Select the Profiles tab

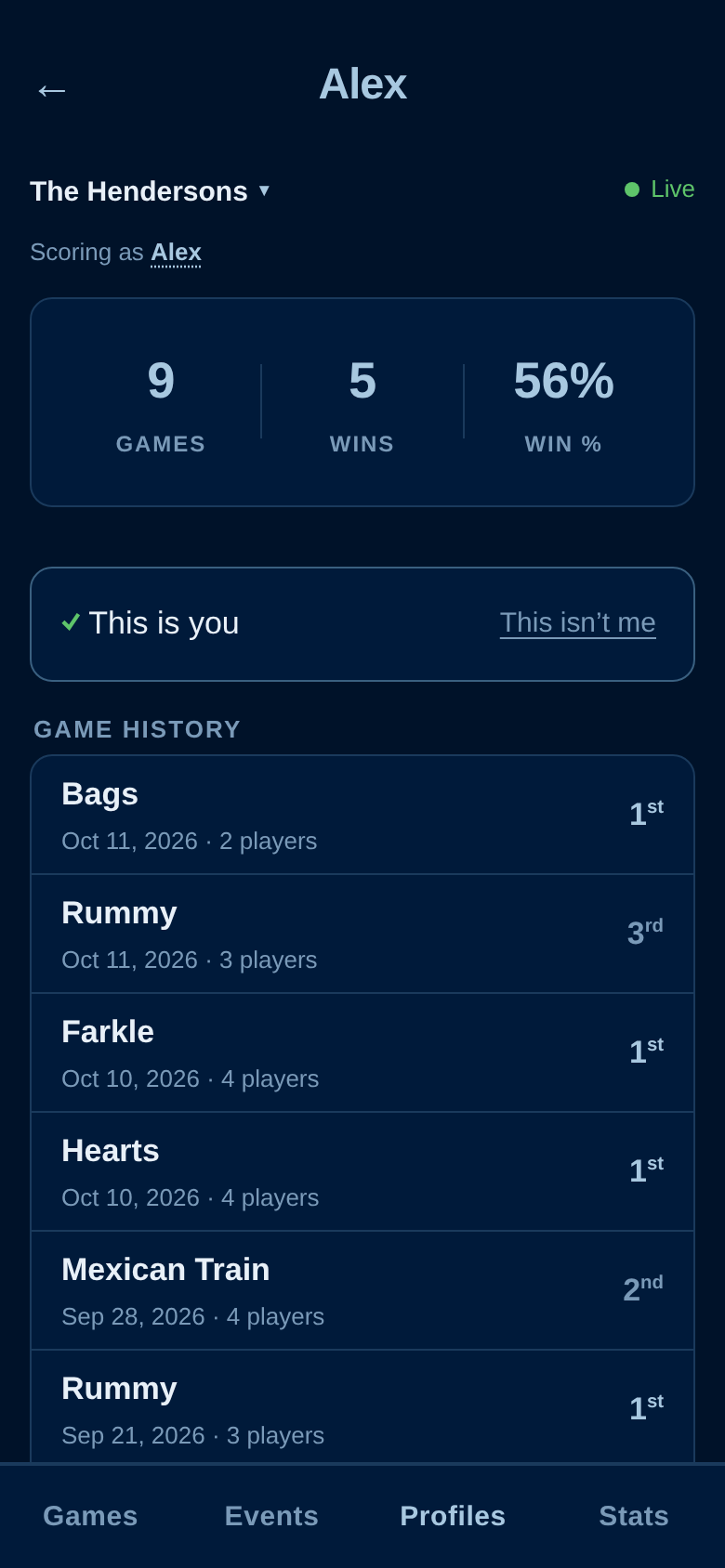click(x=453, y=1516)
